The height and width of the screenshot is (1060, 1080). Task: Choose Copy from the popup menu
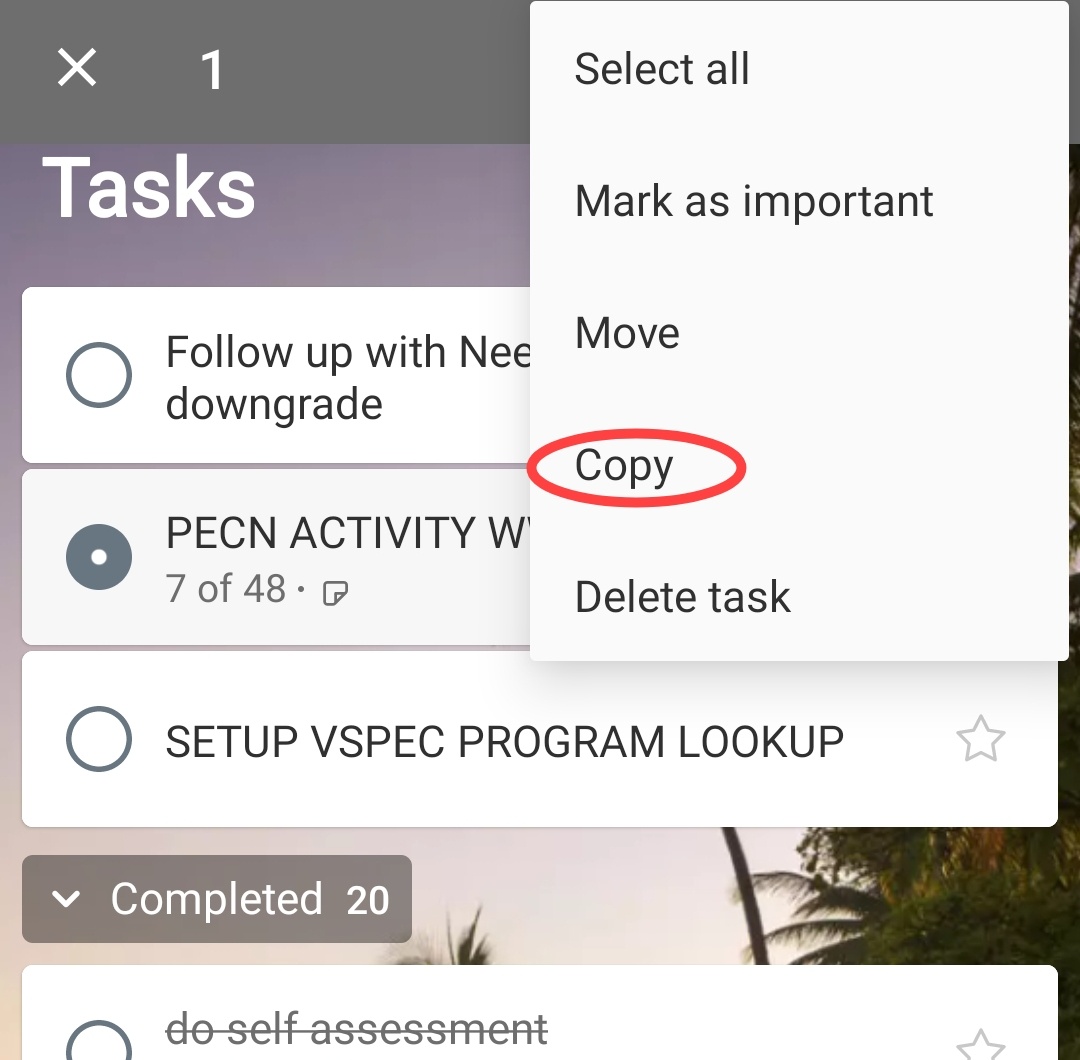(x=624, y=466)
